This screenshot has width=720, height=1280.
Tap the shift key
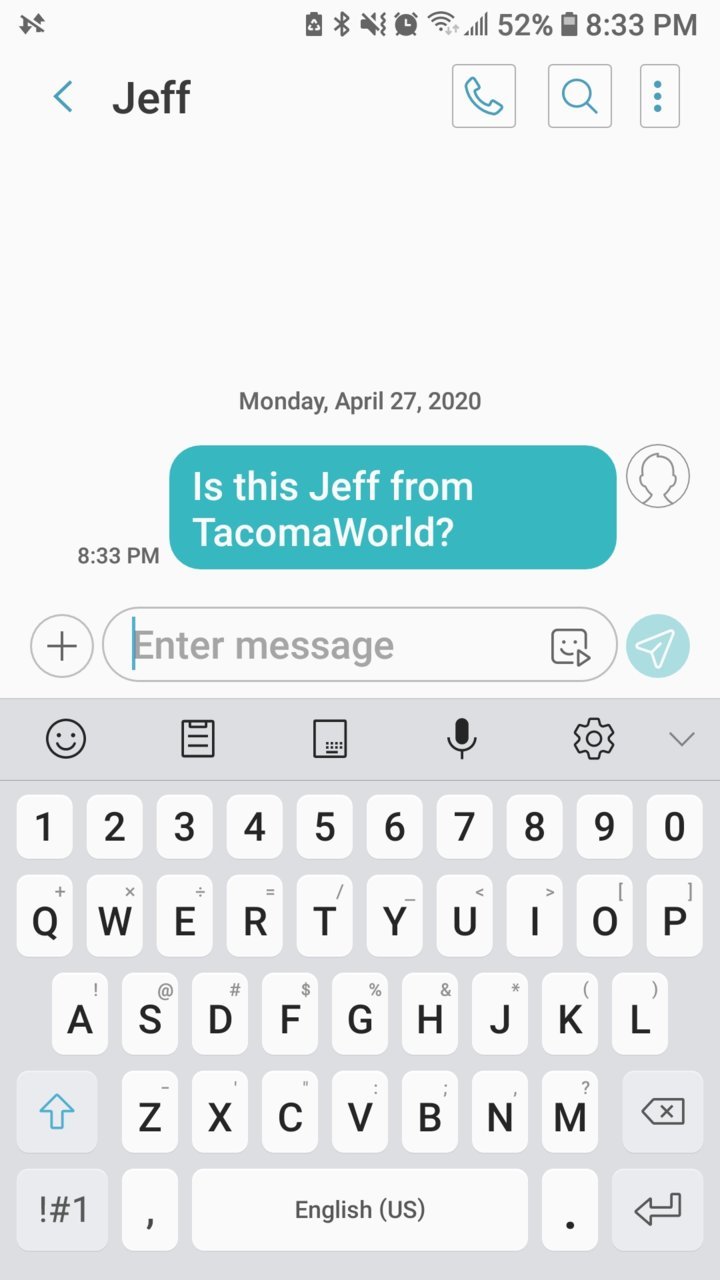(57, 1112)
